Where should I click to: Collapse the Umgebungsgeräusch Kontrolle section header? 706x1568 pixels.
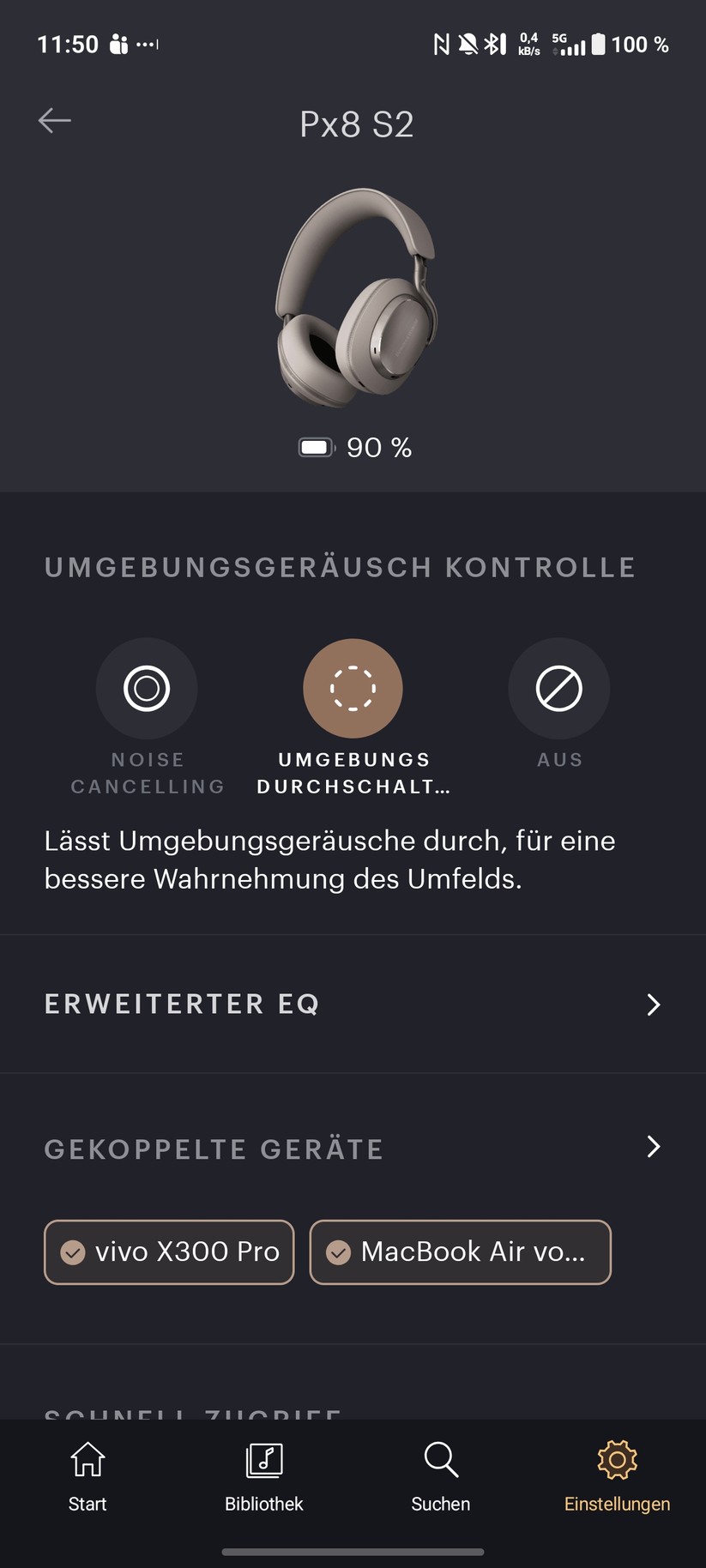coord(340,566)
